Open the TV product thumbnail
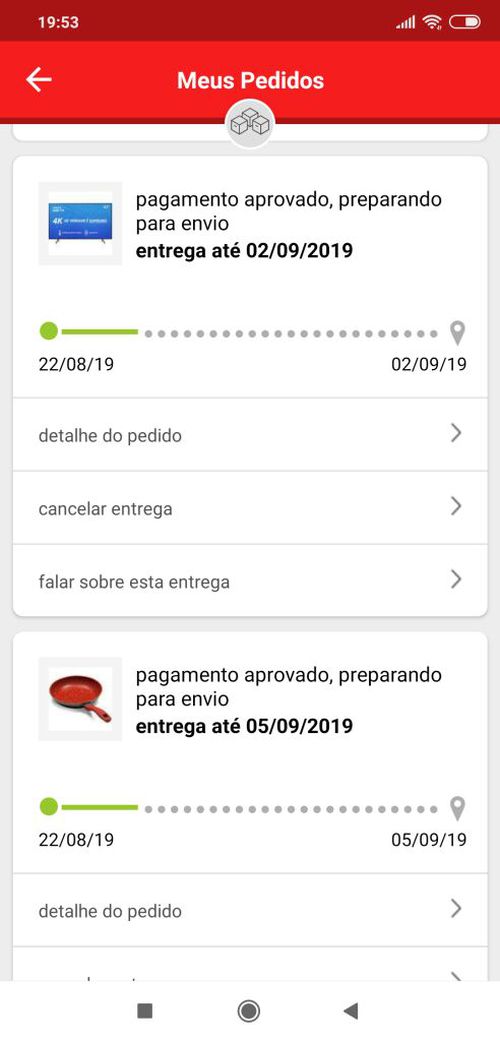This screenshot has width=500, height=1041. coord(80,223)
